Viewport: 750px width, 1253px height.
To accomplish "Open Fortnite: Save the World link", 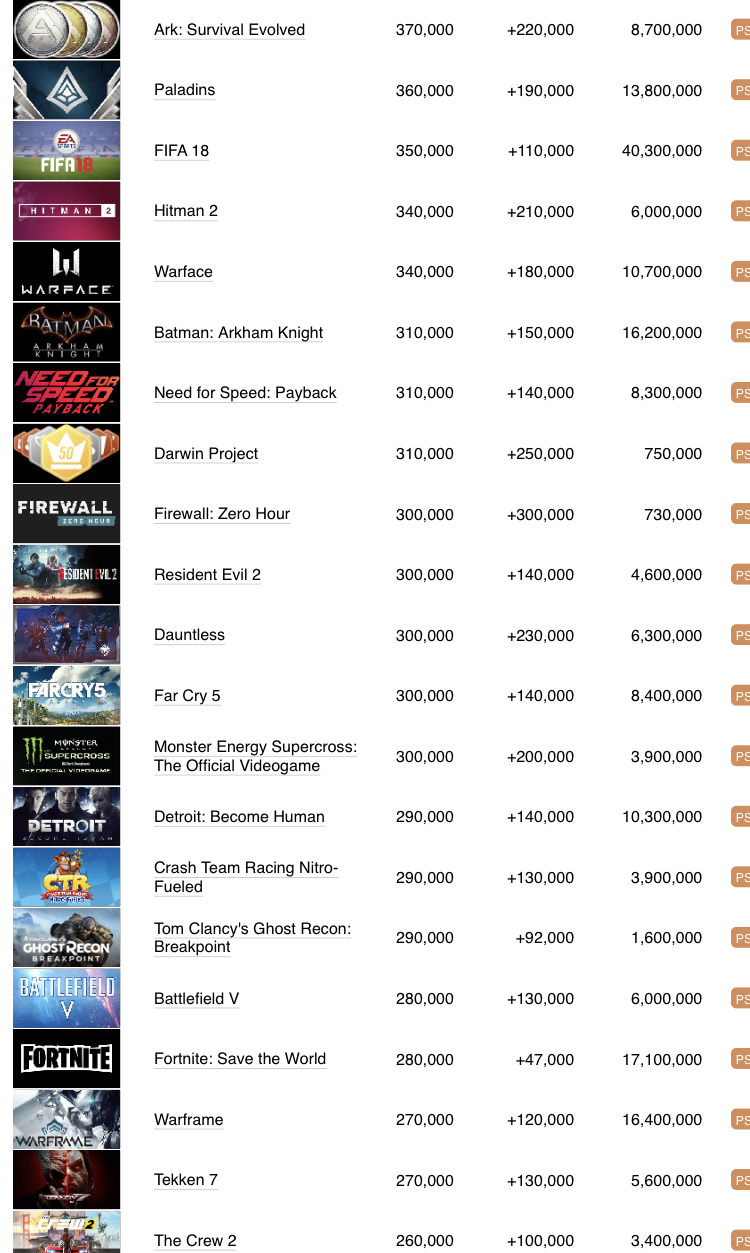I will (x=240, y=1059).
